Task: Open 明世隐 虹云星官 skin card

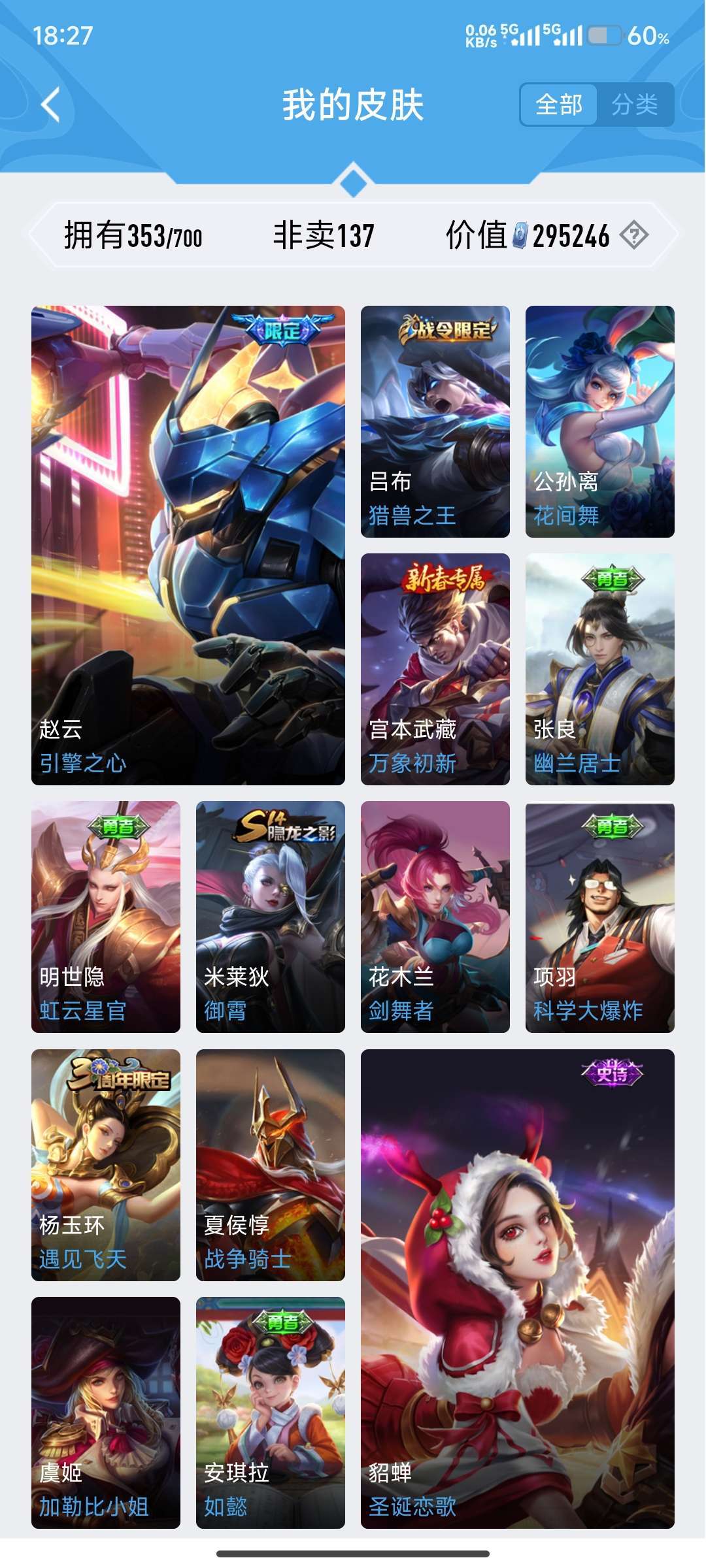Action: click(x=106, y=917)
